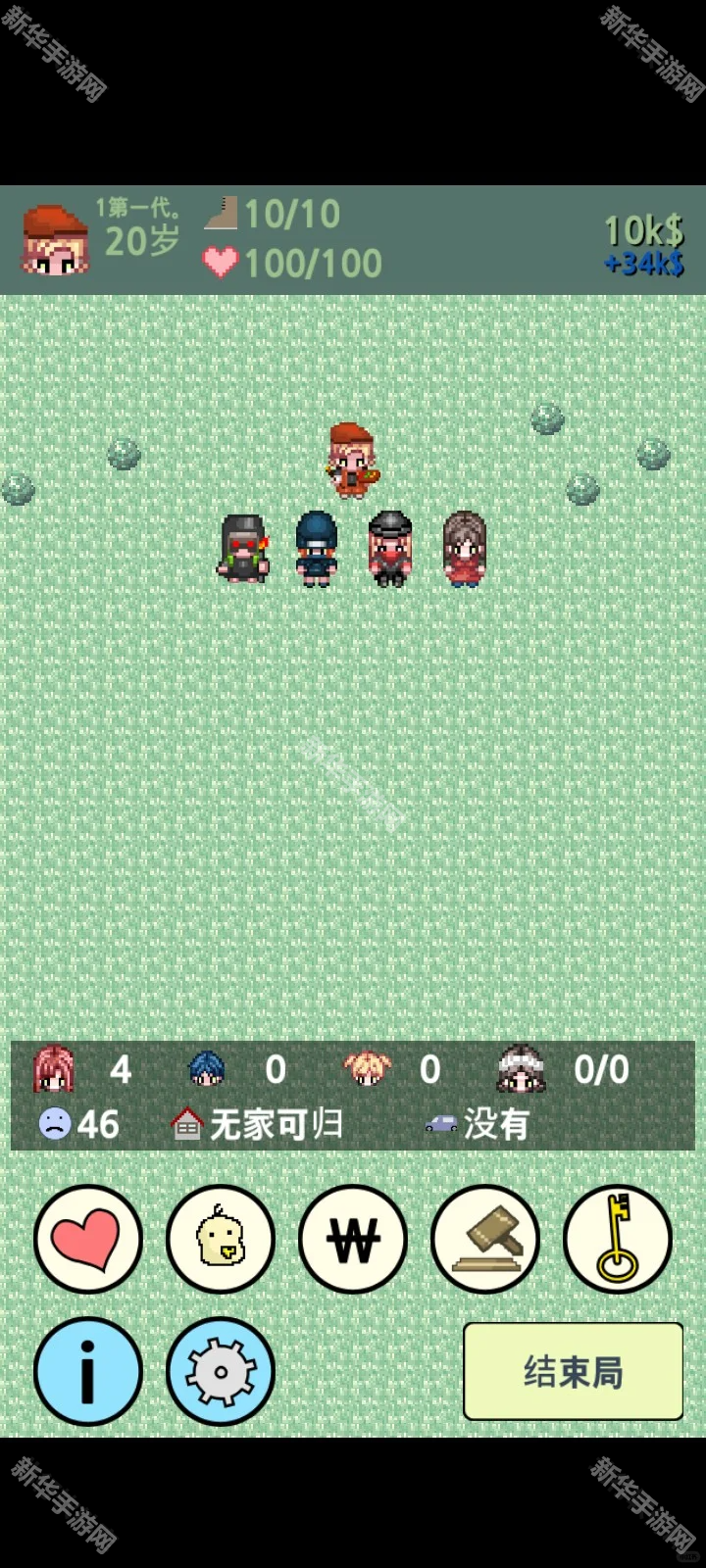Screen dimensions: 706x1568
Task: Select the character in black cap
Action: [390, 550]
